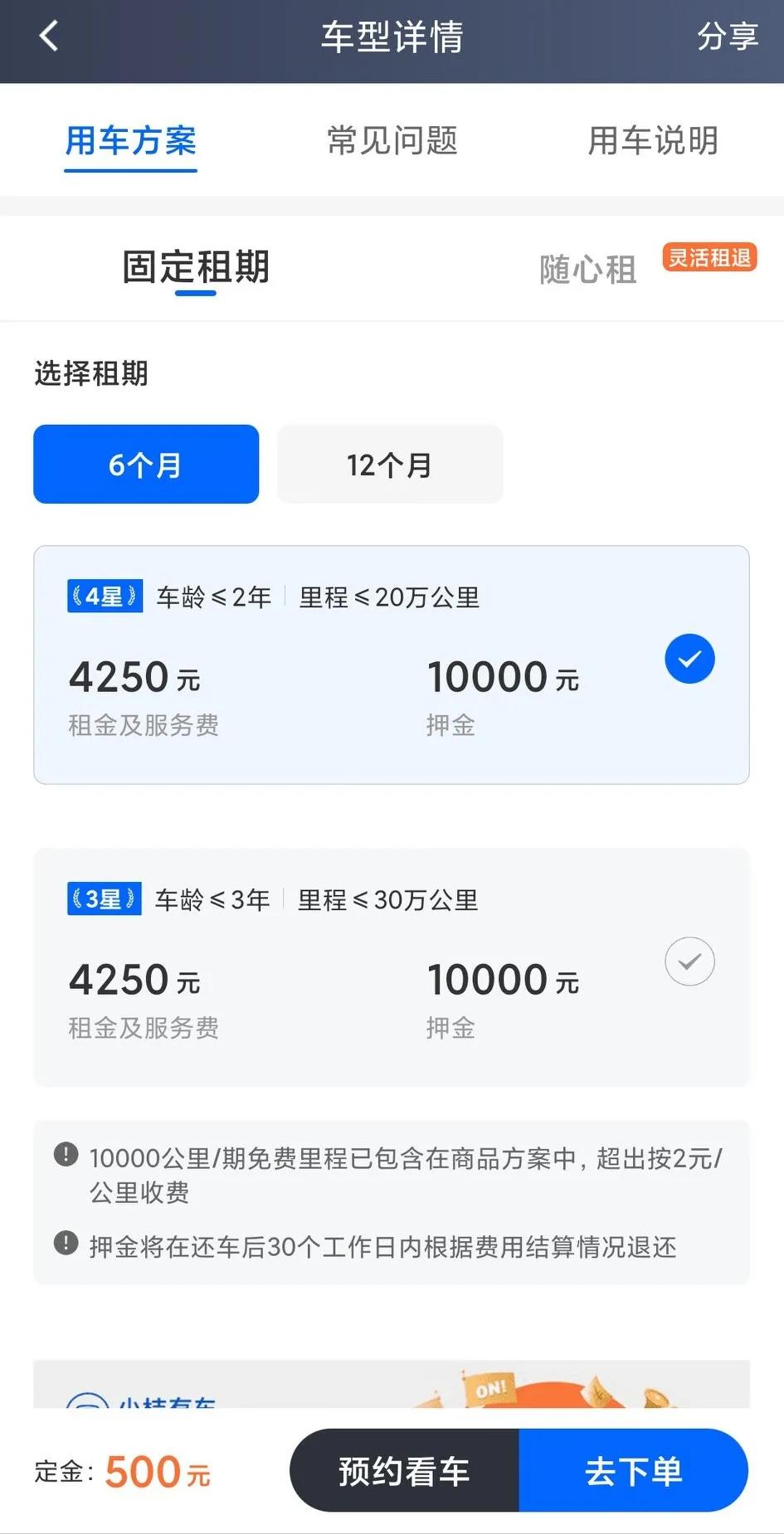
Task: Tap the gray checkmark circle on 3星 plan
Action: click(x=689, y=961)
